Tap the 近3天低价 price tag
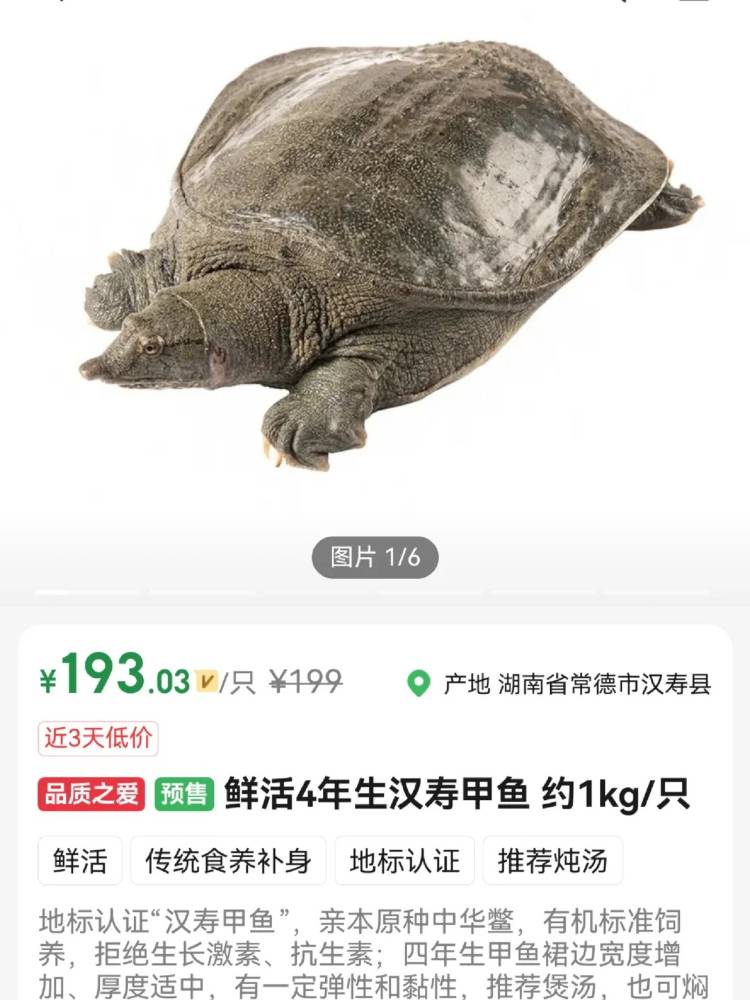 (98, 738)
